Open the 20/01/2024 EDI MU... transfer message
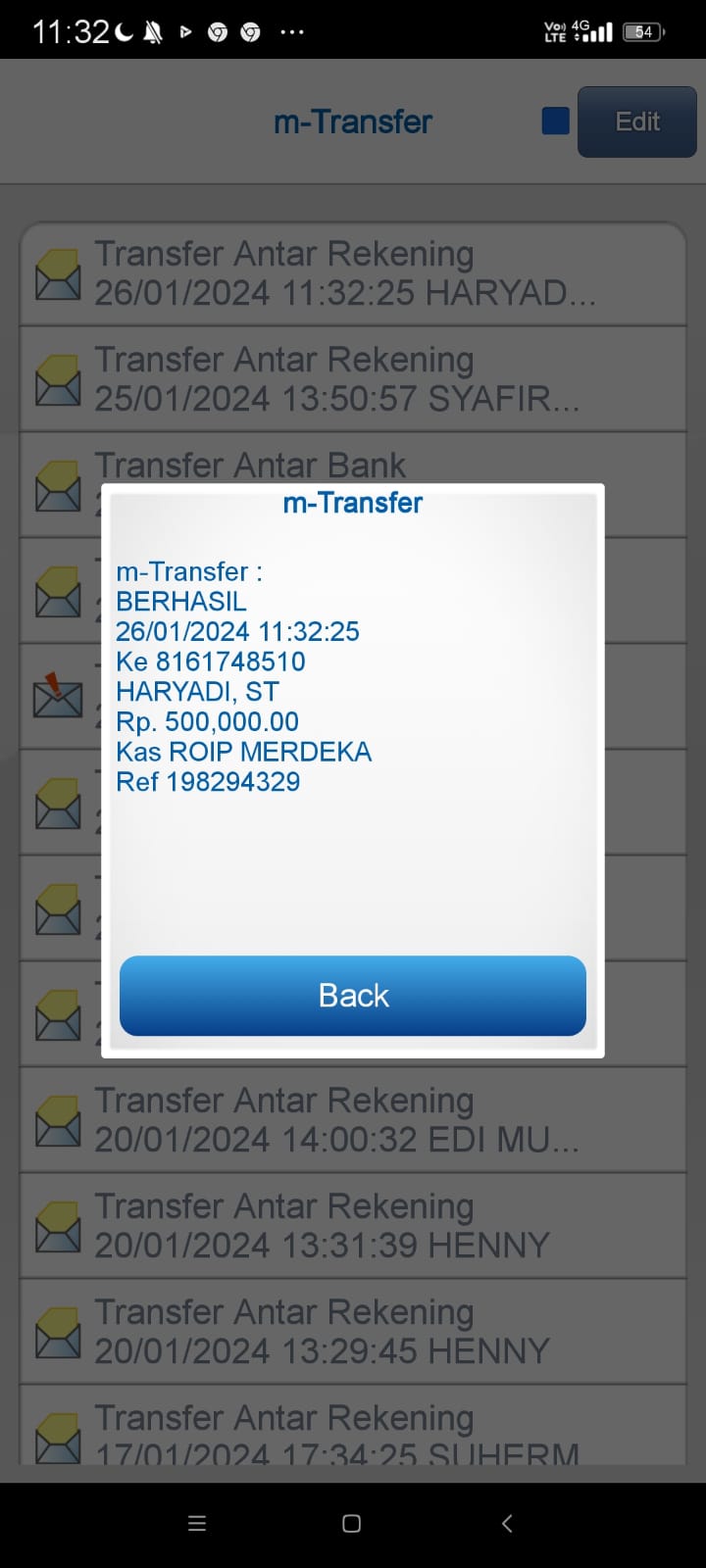This screenshot has width=706, height=1568. point(353,1120)
